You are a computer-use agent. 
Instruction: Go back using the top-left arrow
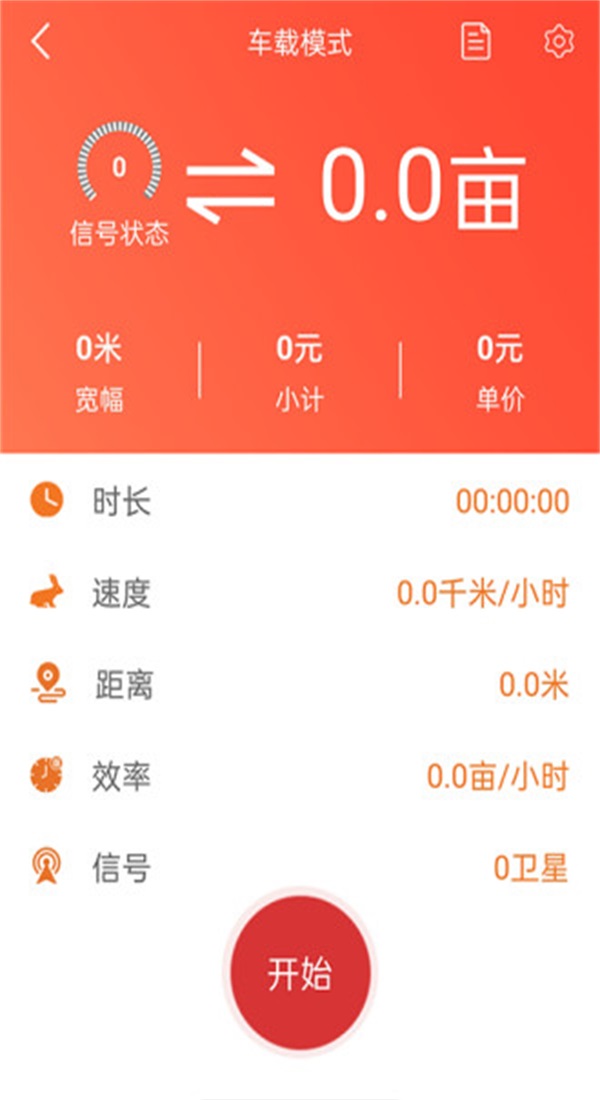40,42
